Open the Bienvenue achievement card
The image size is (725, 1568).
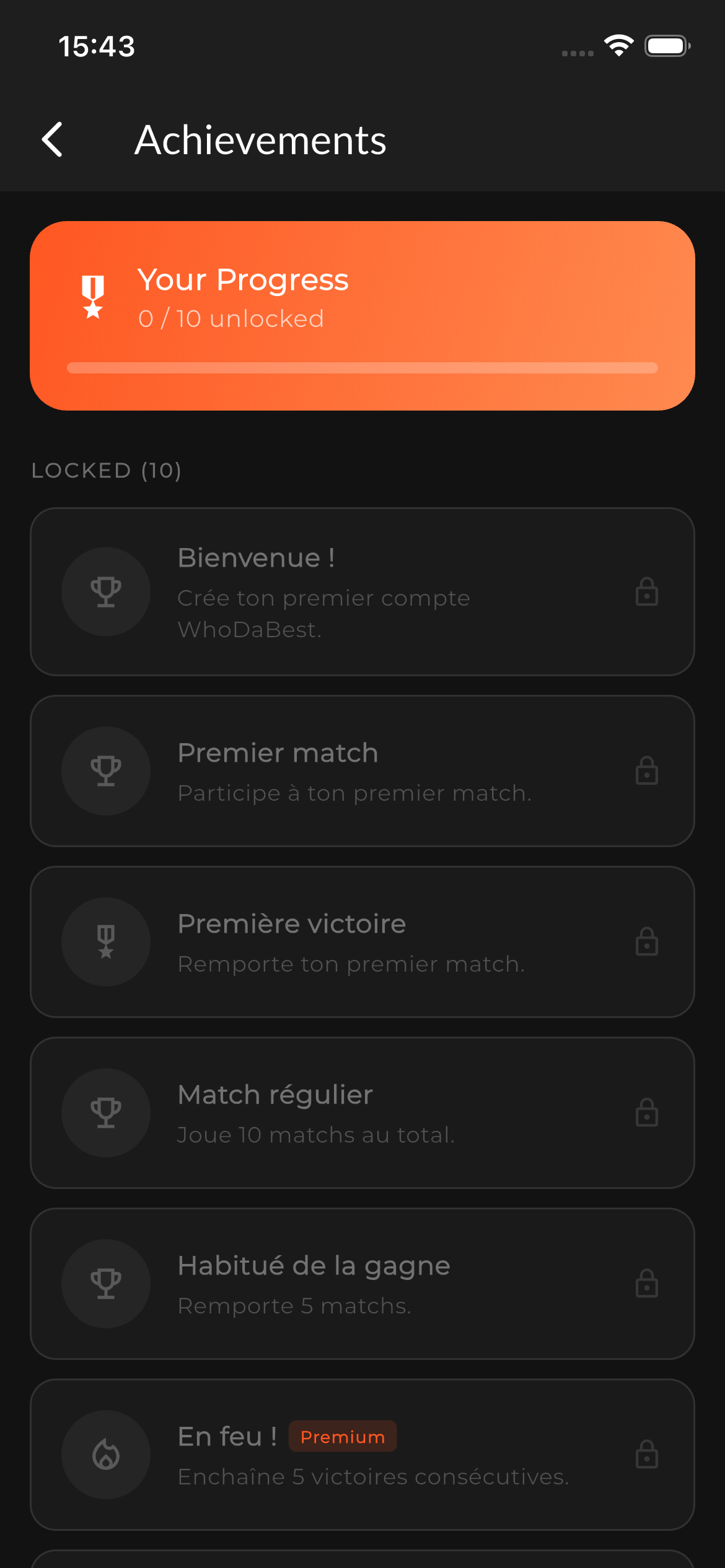[x=362, y=591]
